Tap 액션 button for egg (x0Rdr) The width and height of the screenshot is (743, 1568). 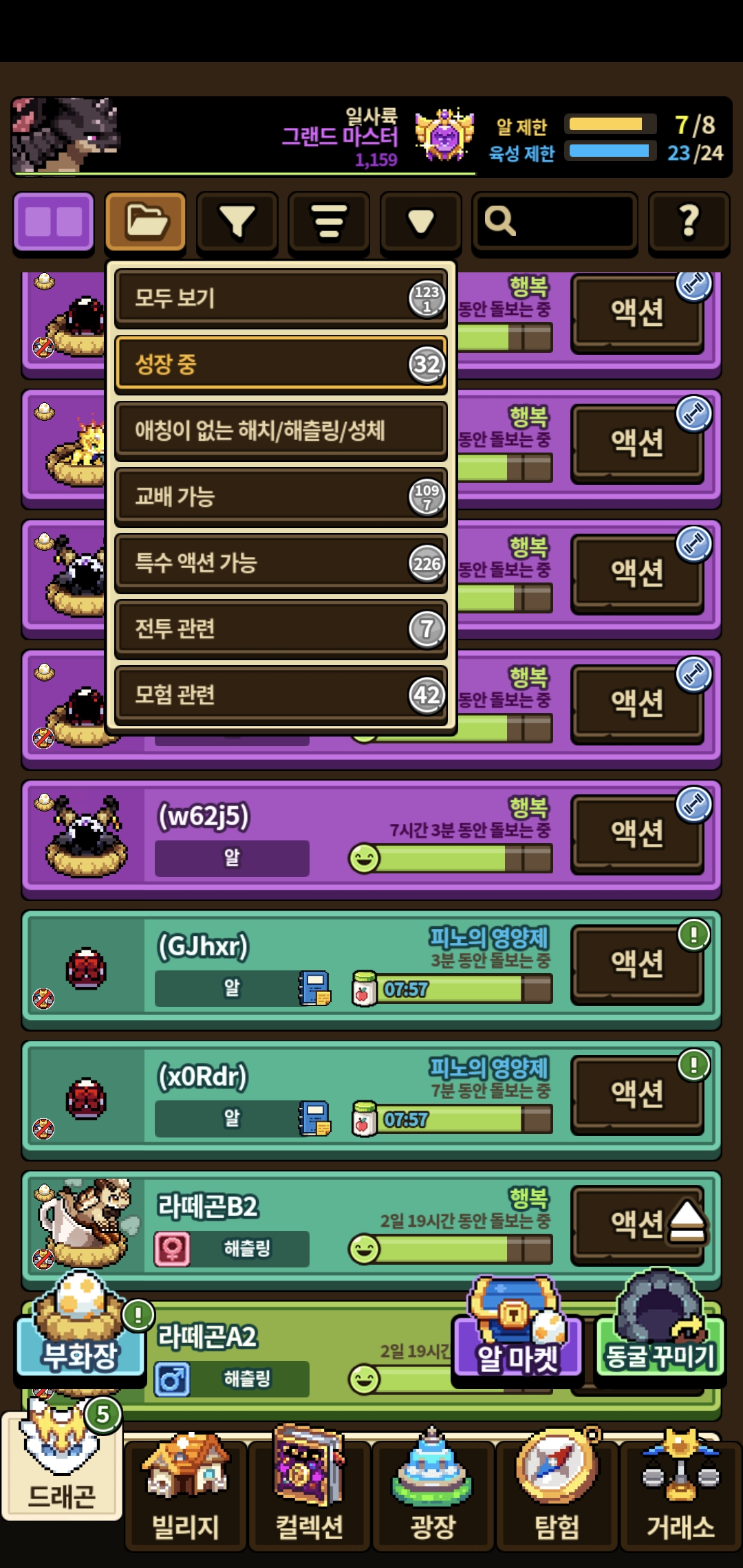pyautogui.click(x=637, y=1093)
